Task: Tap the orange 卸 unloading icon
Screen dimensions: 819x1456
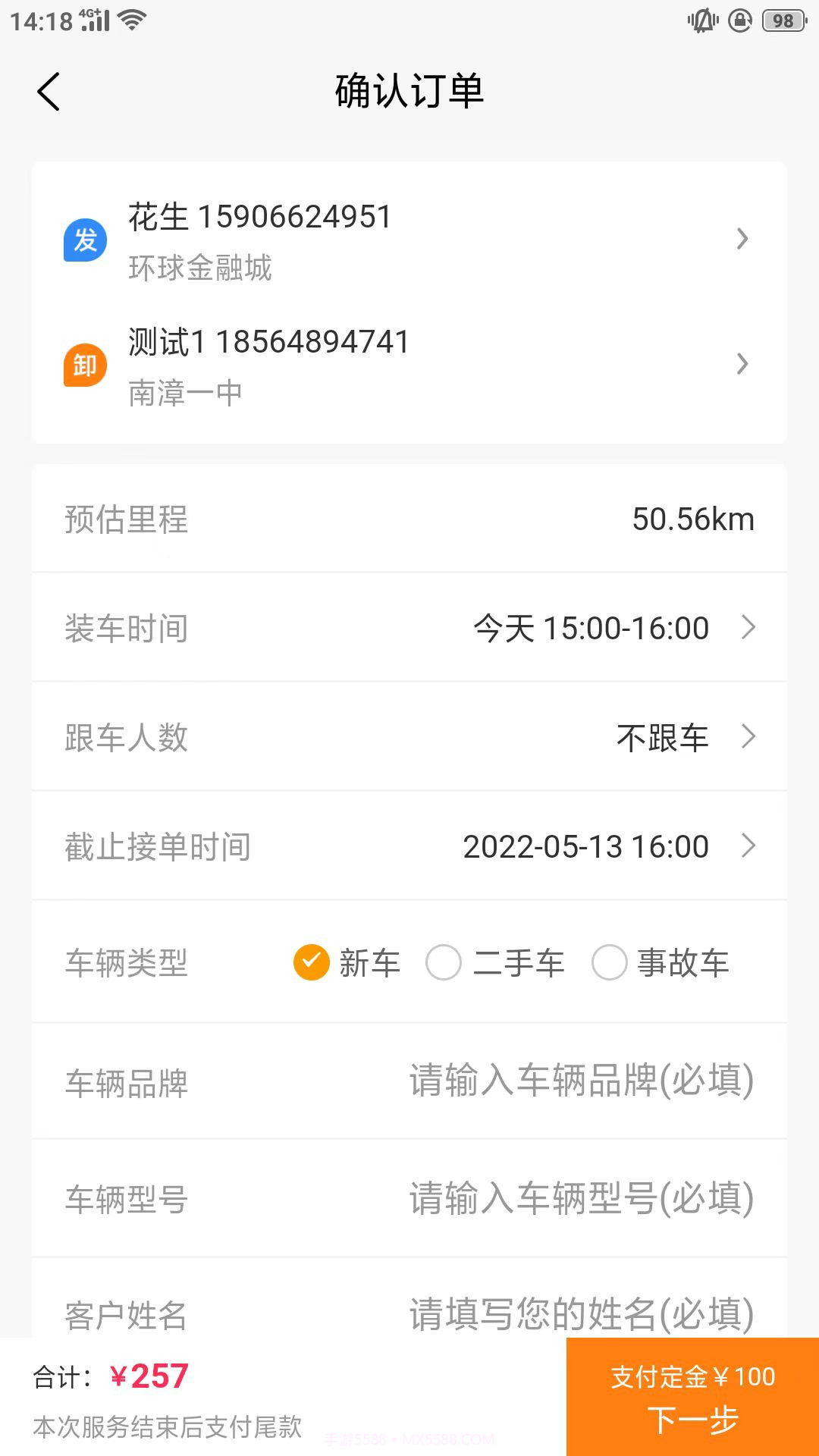Action: click(84, 364)
